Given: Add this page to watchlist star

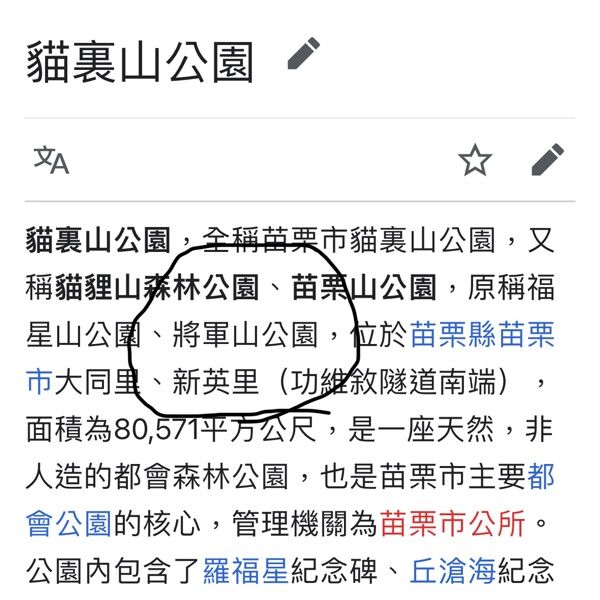Looking at the screenshot, I should click(475, 160).
